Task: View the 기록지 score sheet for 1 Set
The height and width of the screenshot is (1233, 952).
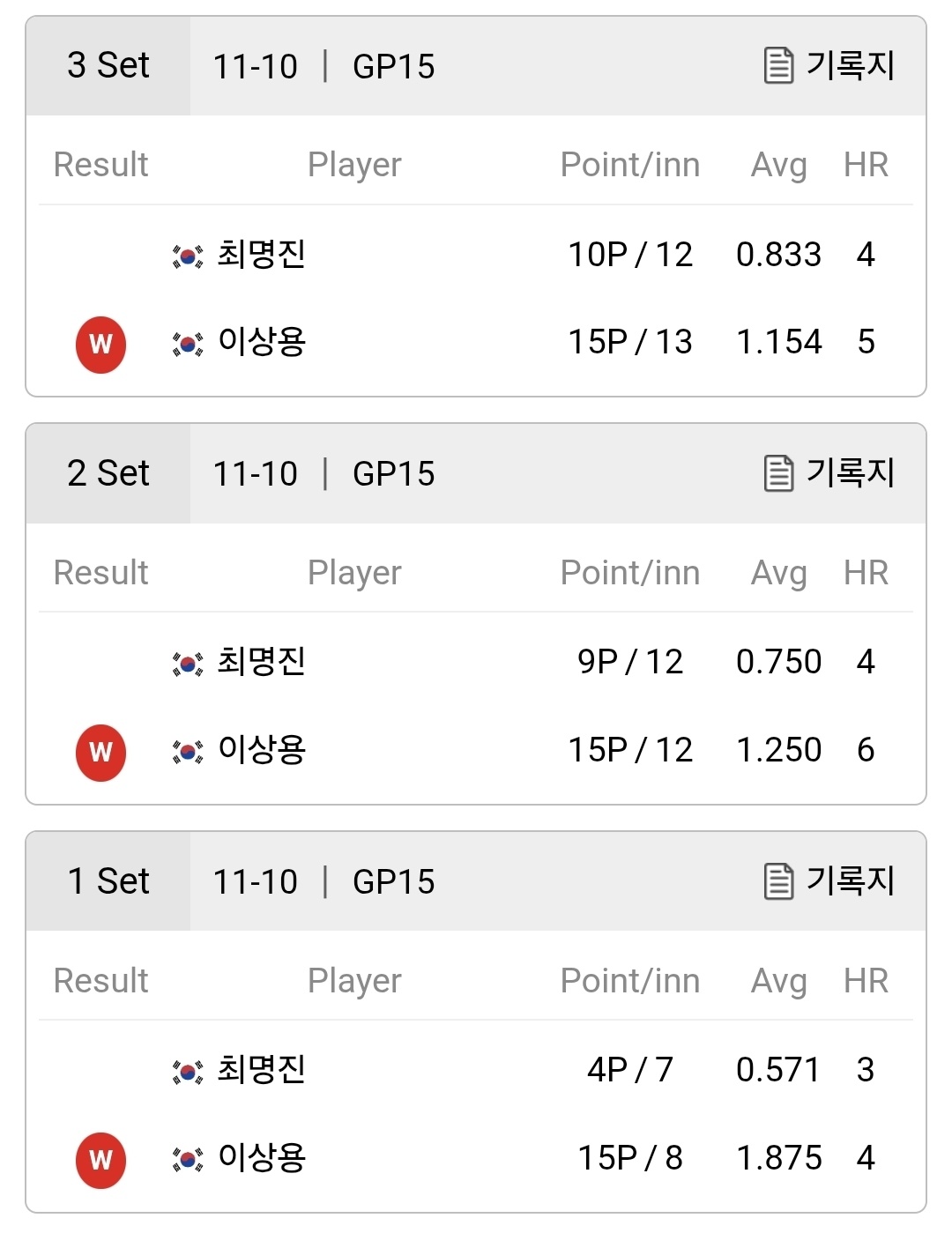Action: (829, 881)
